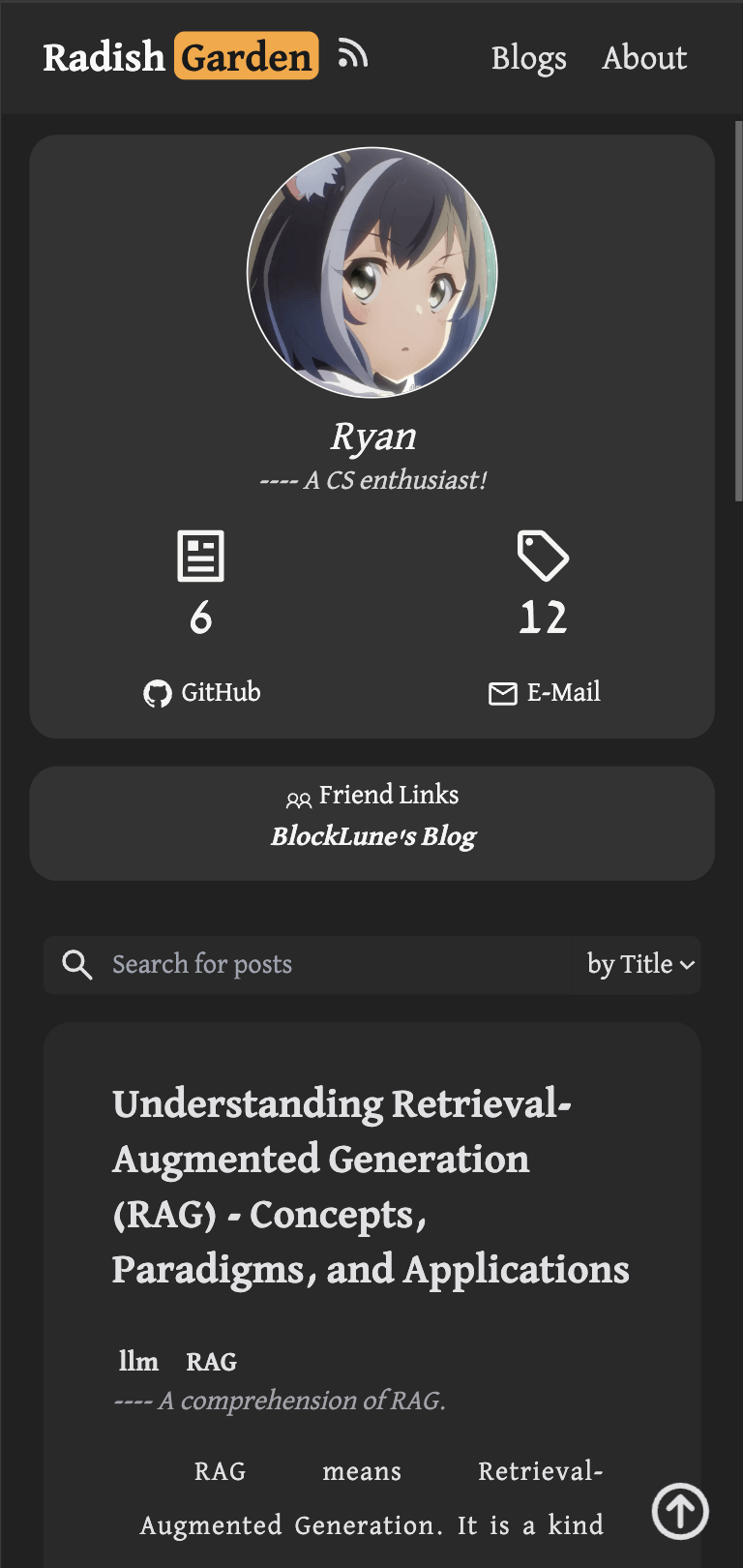Open the RSS feed icon
Screen dimensions: 743x1568
coord(353,55)
